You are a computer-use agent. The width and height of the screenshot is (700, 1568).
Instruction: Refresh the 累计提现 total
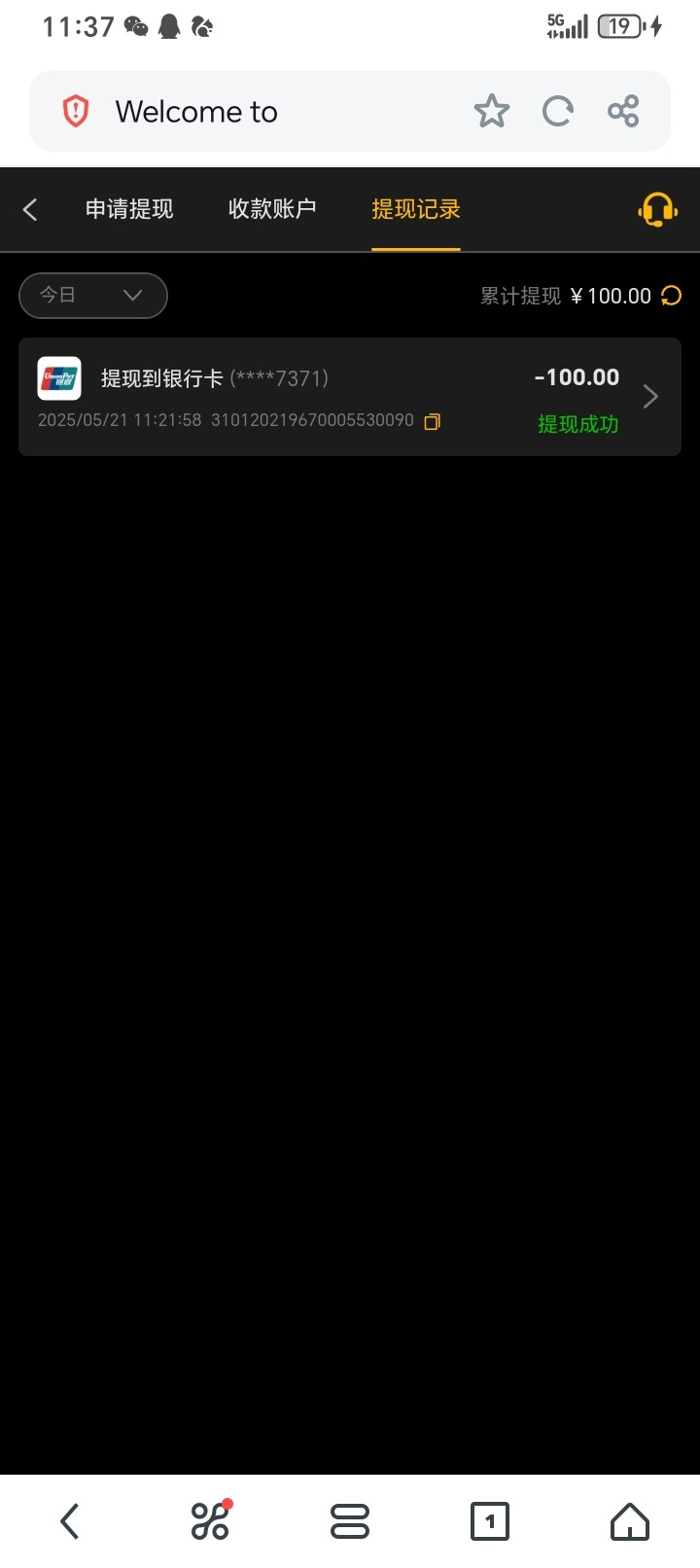pos(671,296)
